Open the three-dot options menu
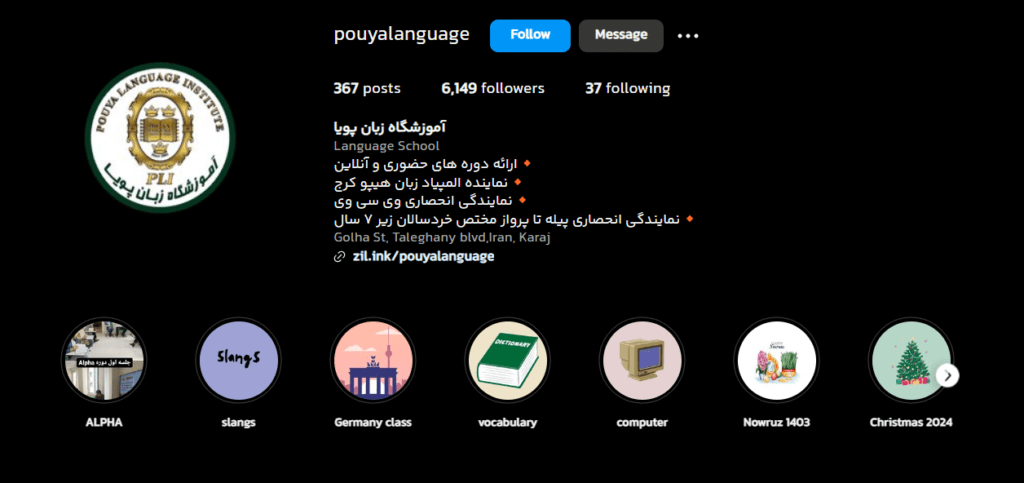The image size is (1024, 483). 688,36
